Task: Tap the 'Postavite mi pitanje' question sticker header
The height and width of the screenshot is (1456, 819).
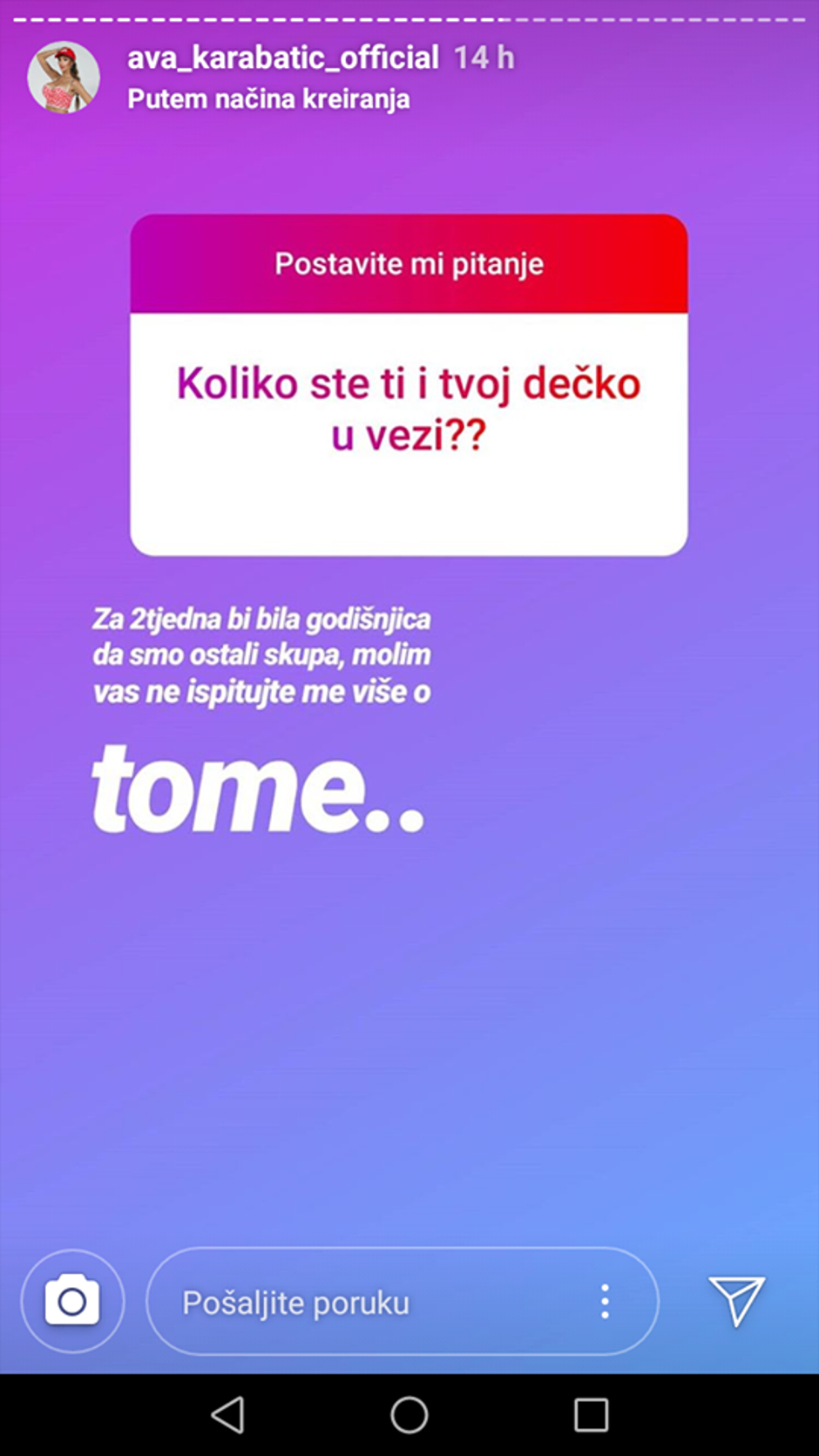Action: click(x=409, y=263)
